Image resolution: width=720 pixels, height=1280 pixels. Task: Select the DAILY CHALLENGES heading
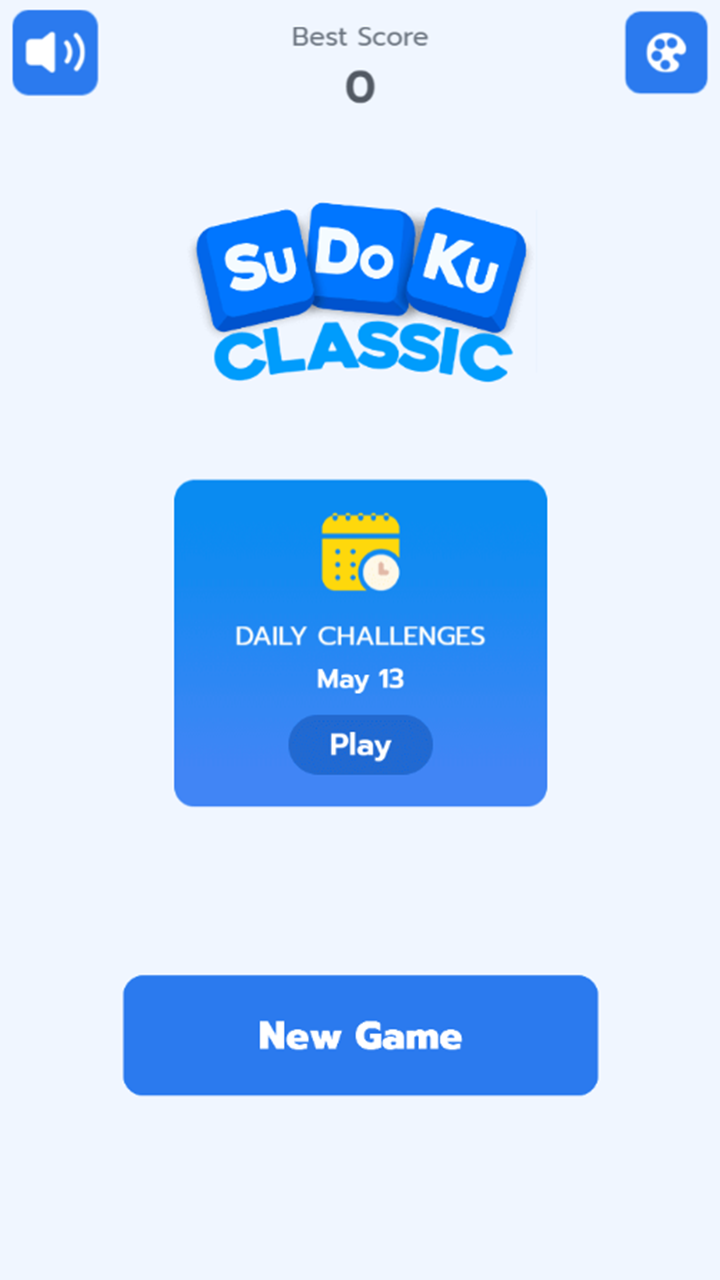(360, 636)
